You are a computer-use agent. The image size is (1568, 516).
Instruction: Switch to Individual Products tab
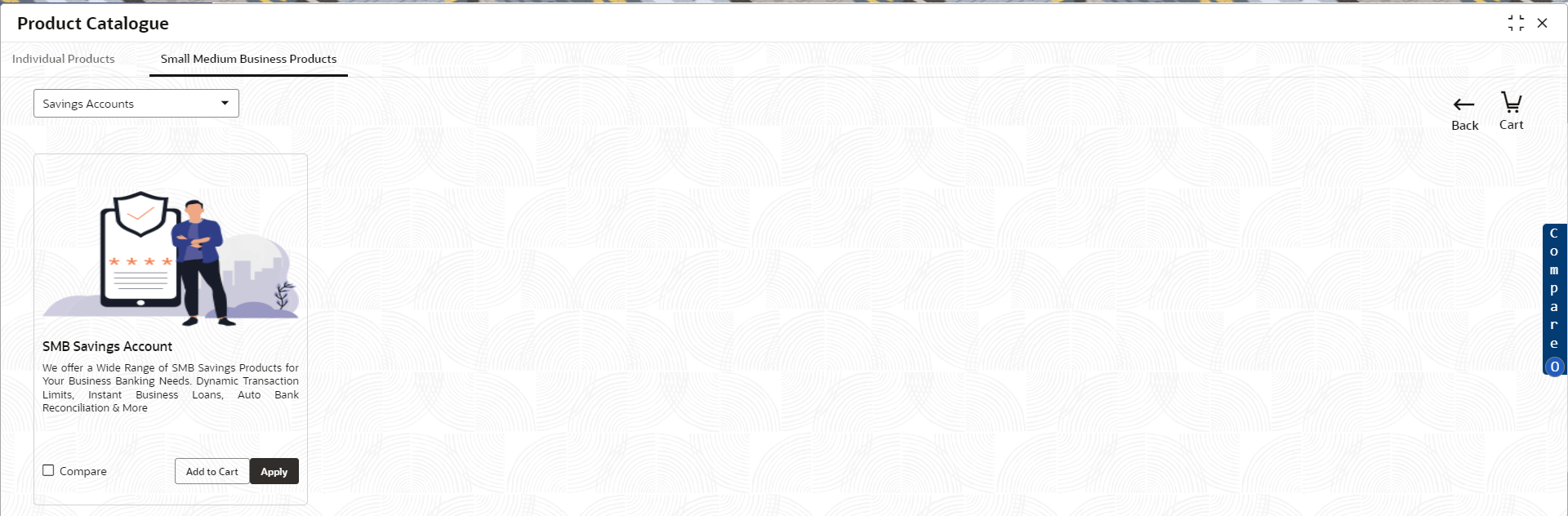point(64,59)
